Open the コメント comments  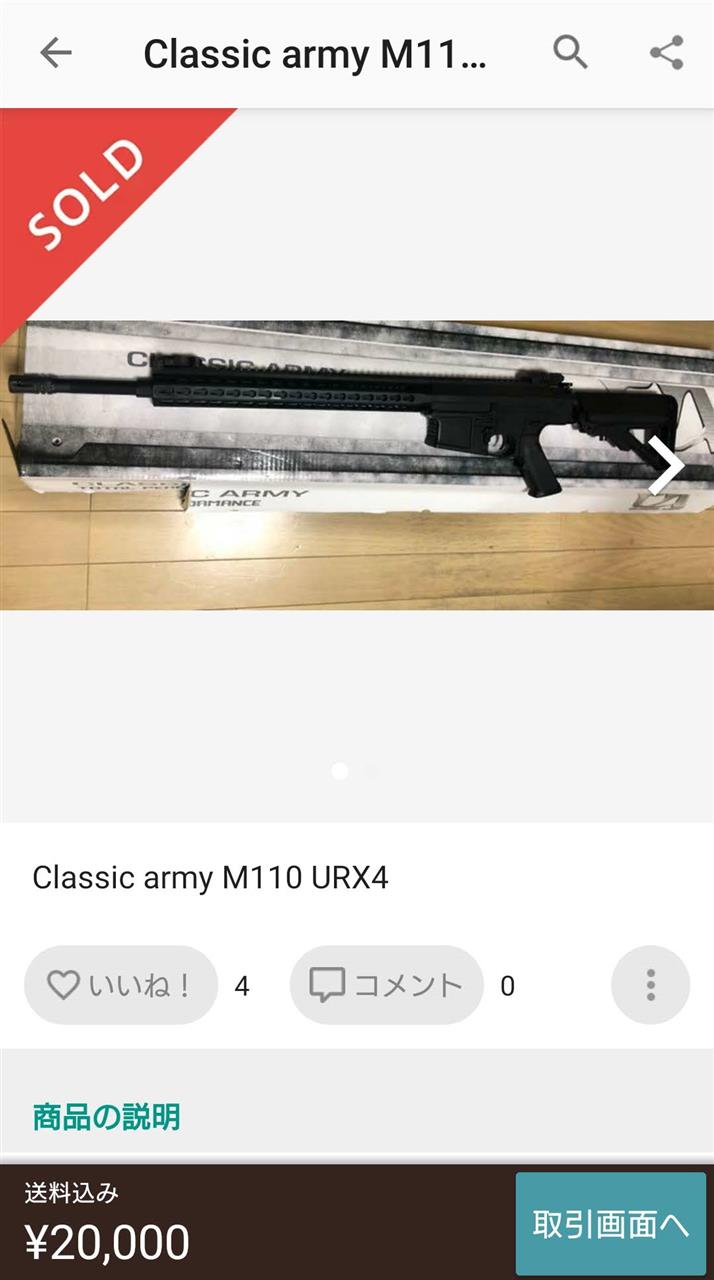(x=387, y=985)
